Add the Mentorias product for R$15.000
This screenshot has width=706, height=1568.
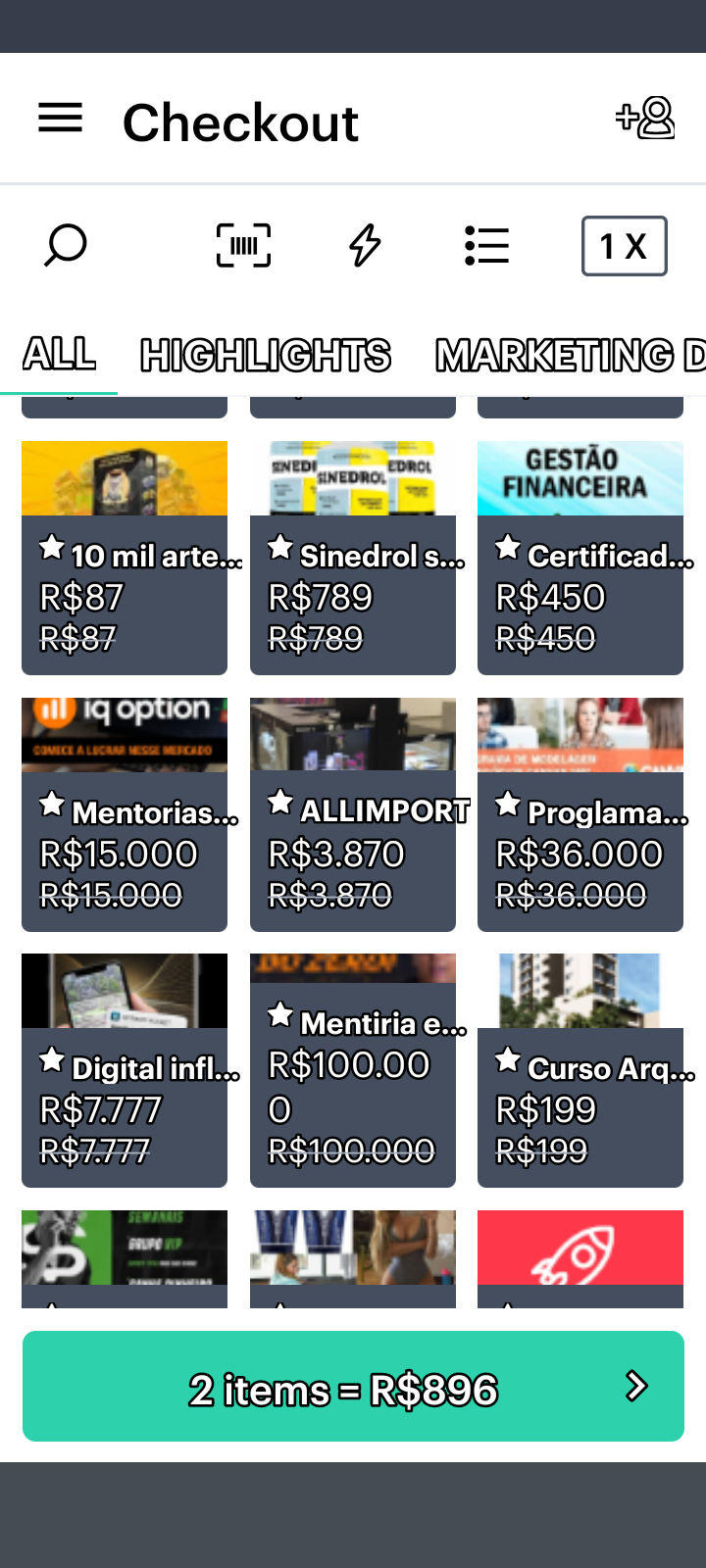(125, 814)
